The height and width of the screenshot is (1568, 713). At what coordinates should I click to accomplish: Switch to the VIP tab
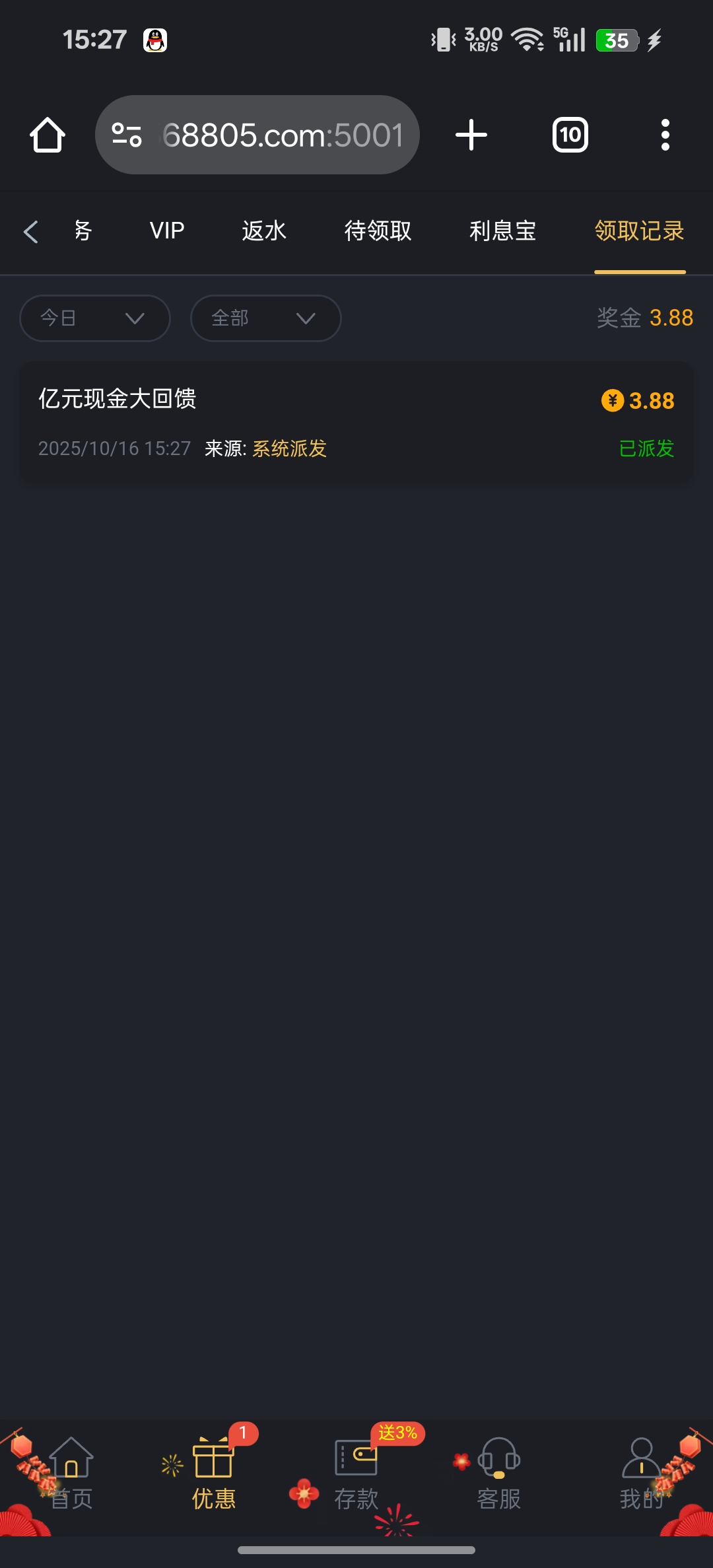(x=167, y=231)
